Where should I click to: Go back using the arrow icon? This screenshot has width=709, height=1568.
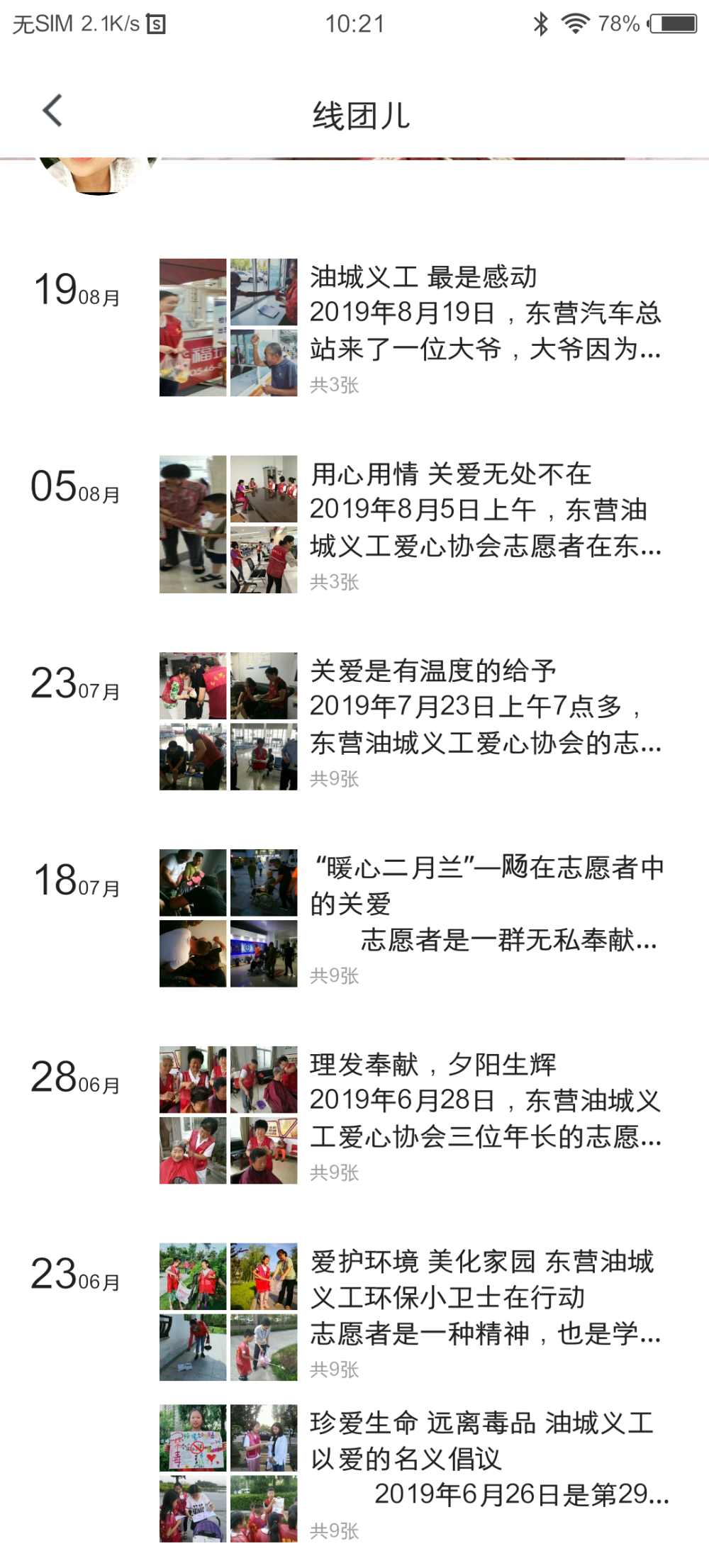point(52,111)
